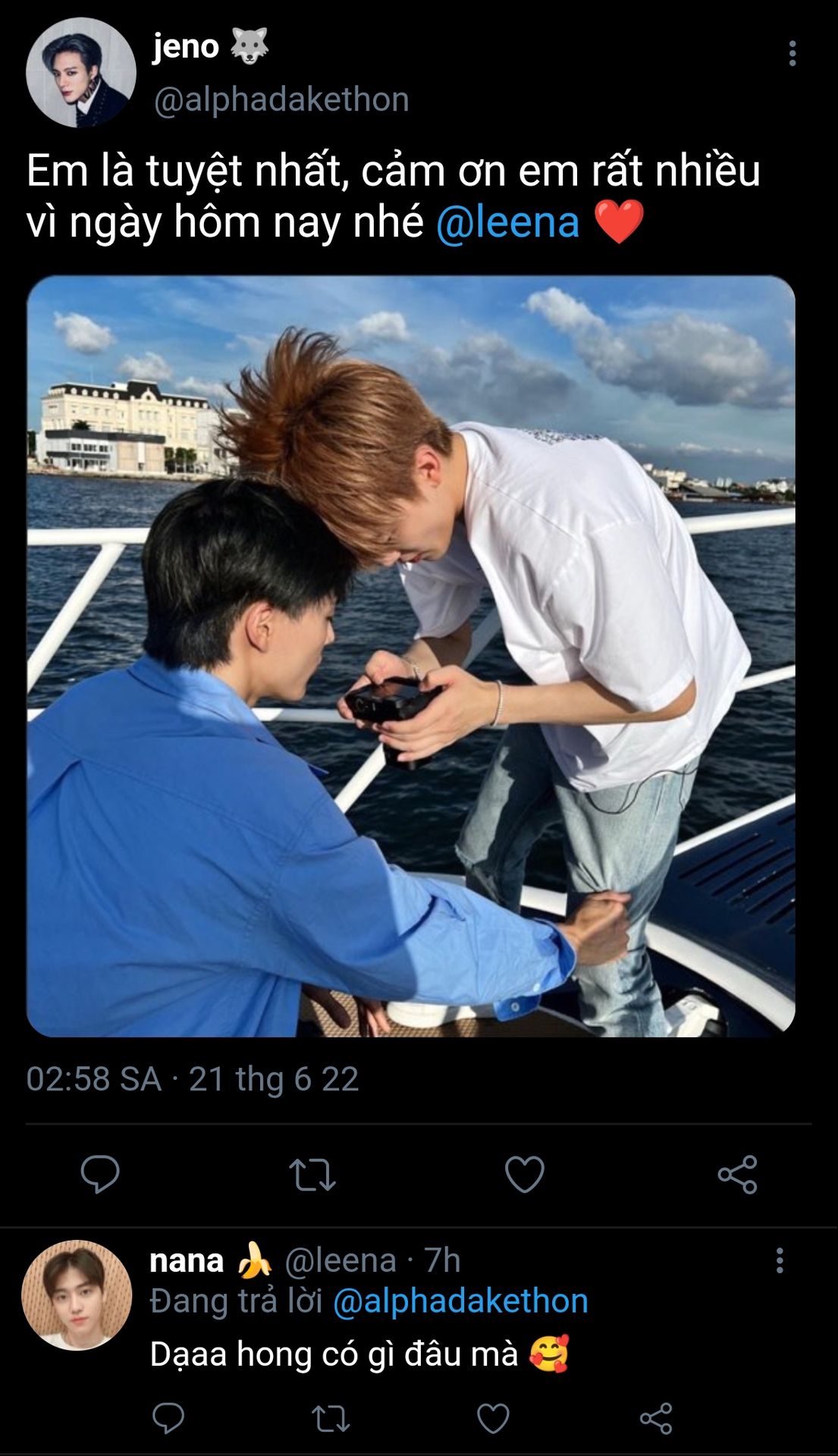Reply to nana's comment
838x1456 pixels.
[x=168, y=1418]
